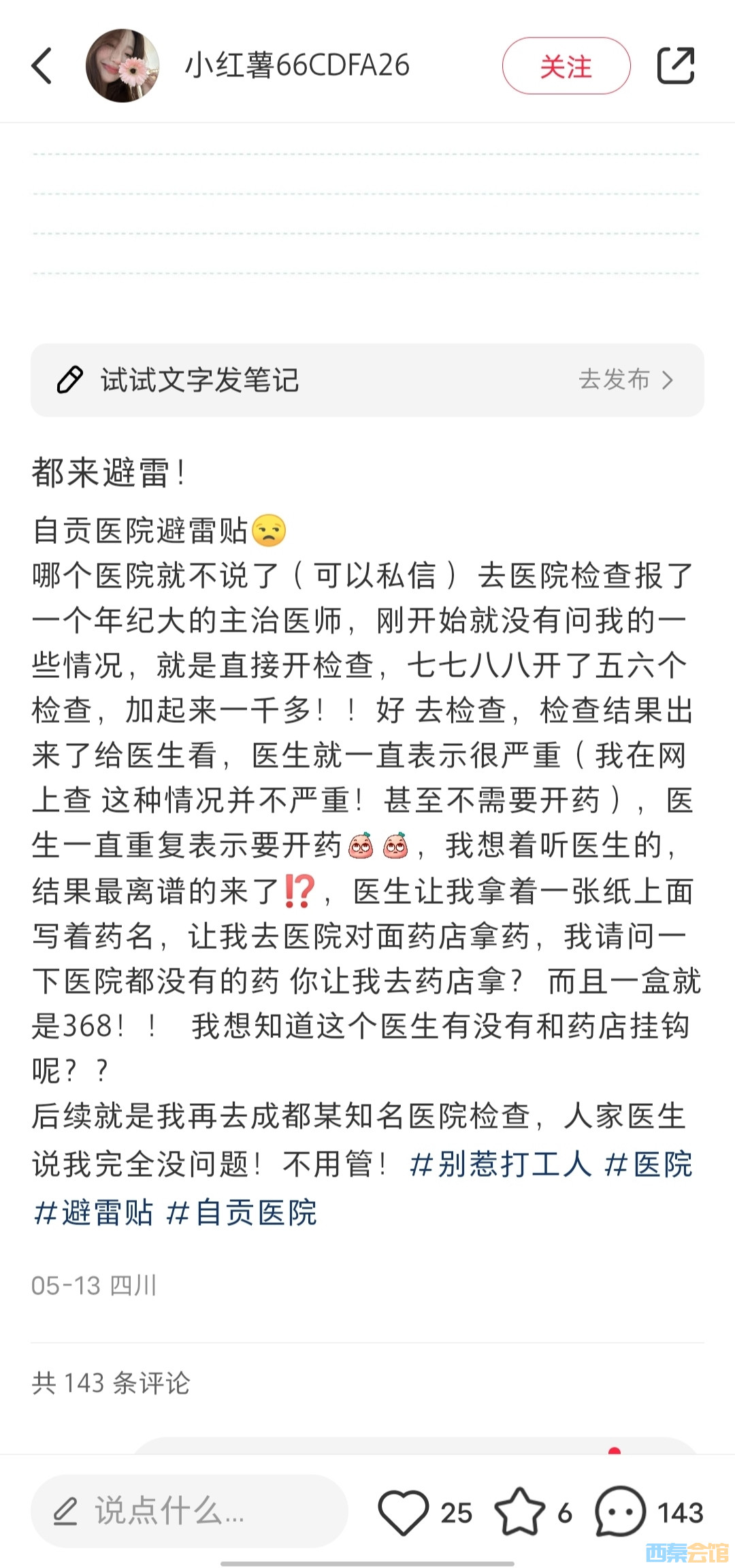Image resolution: width=735 pixels, height=1568 pixels.
Task: Open hashtag #避雷贴
Action: [x=94, y=1213]
